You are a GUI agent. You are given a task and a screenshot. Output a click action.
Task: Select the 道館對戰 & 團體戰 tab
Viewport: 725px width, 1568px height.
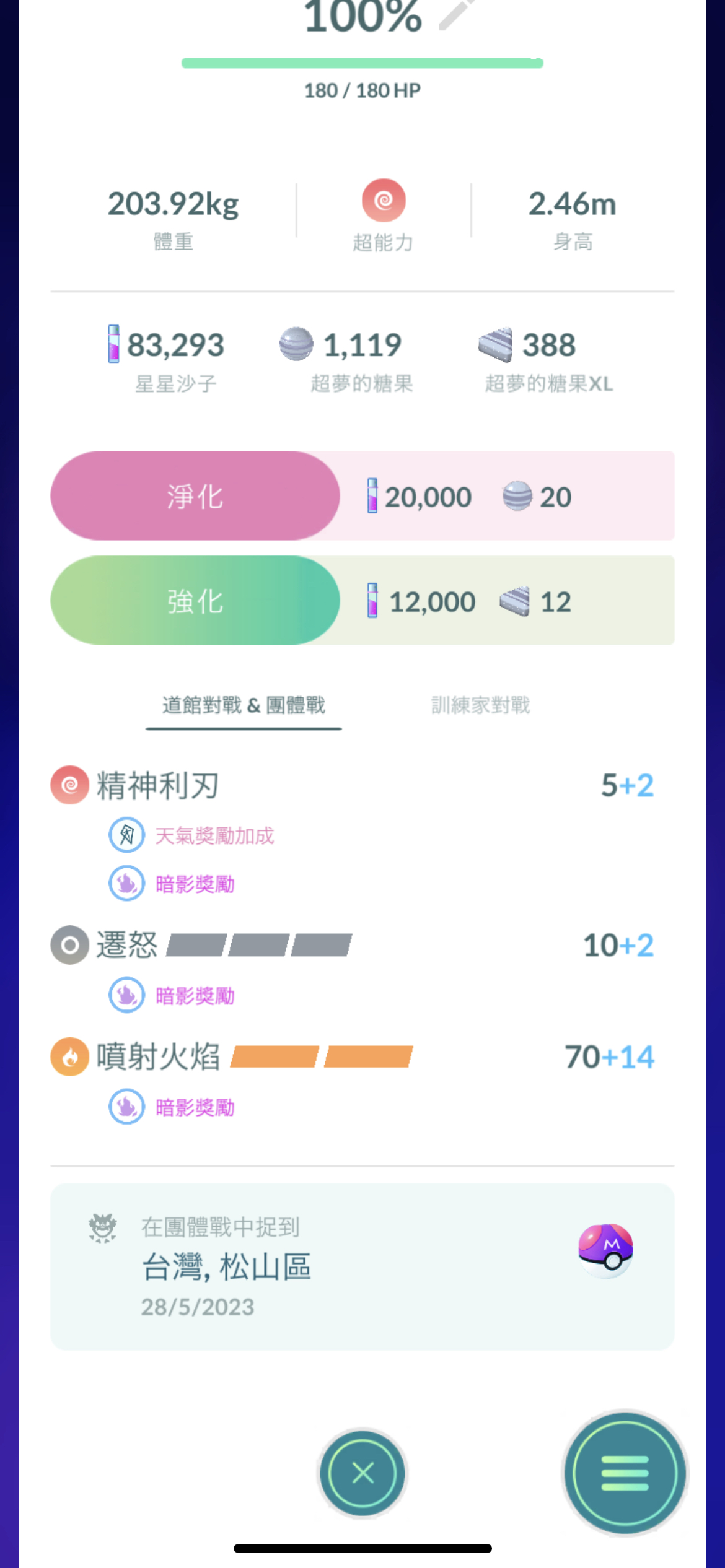tap(244, 705)
